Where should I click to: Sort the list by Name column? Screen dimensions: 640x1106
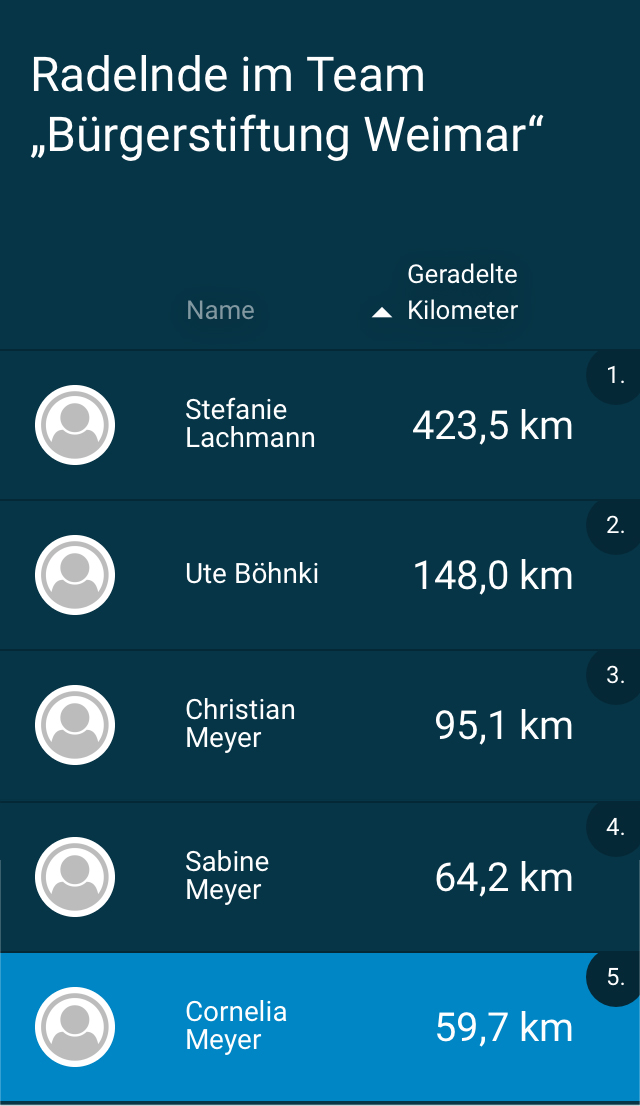[x=220, y=310]
